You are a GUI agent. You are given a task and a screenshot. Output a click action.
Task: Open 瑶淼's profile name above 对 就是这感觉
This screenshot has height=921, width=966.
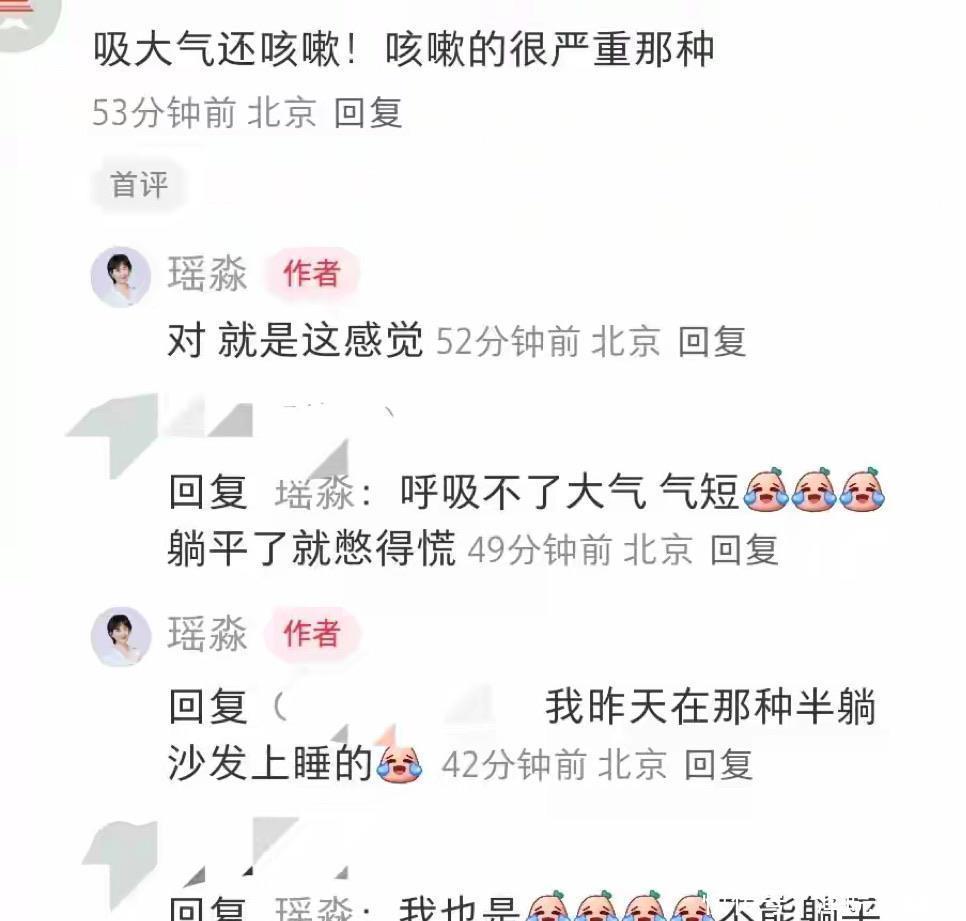point(207,274)
